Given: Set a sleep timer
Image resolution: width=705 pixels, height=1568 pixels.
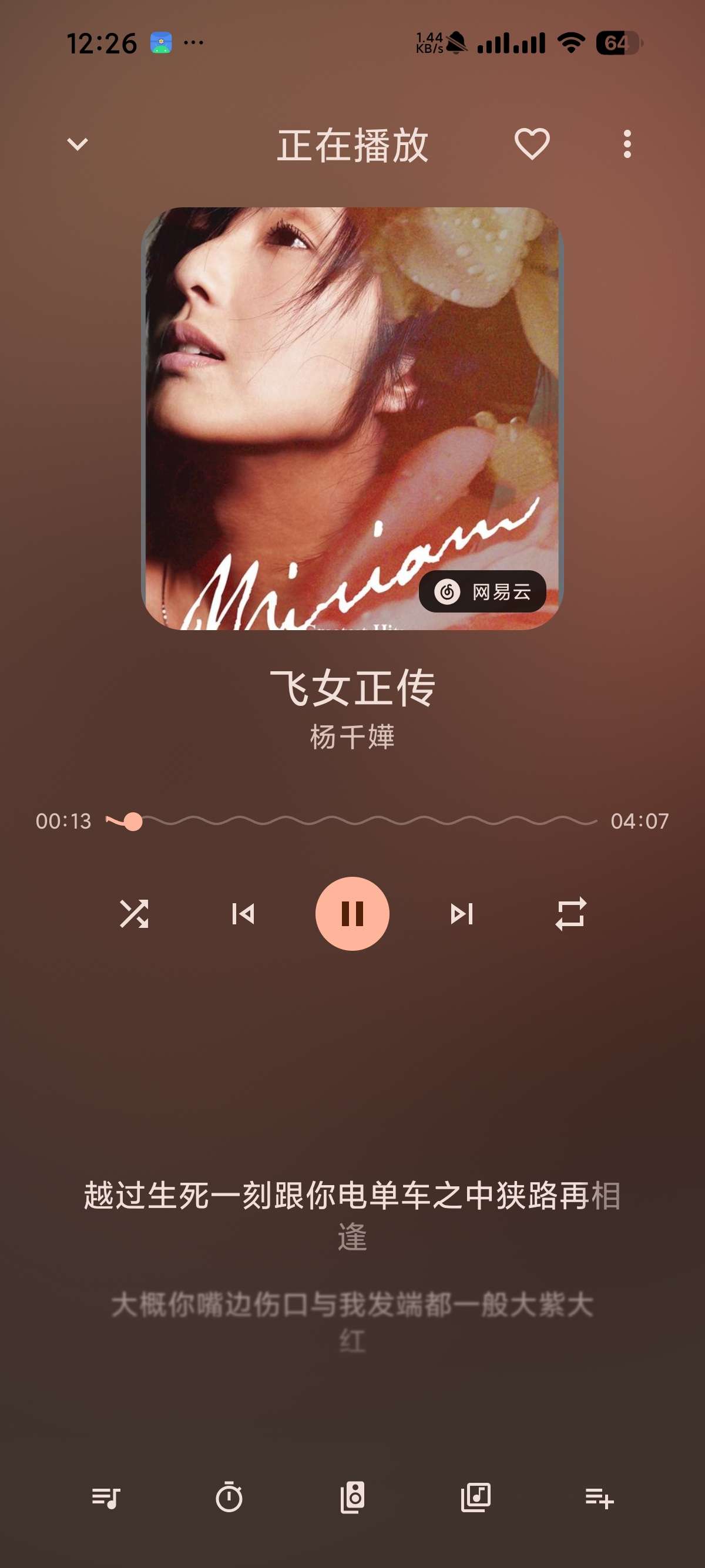Looking at the screenshot, I should point(230,1498).
